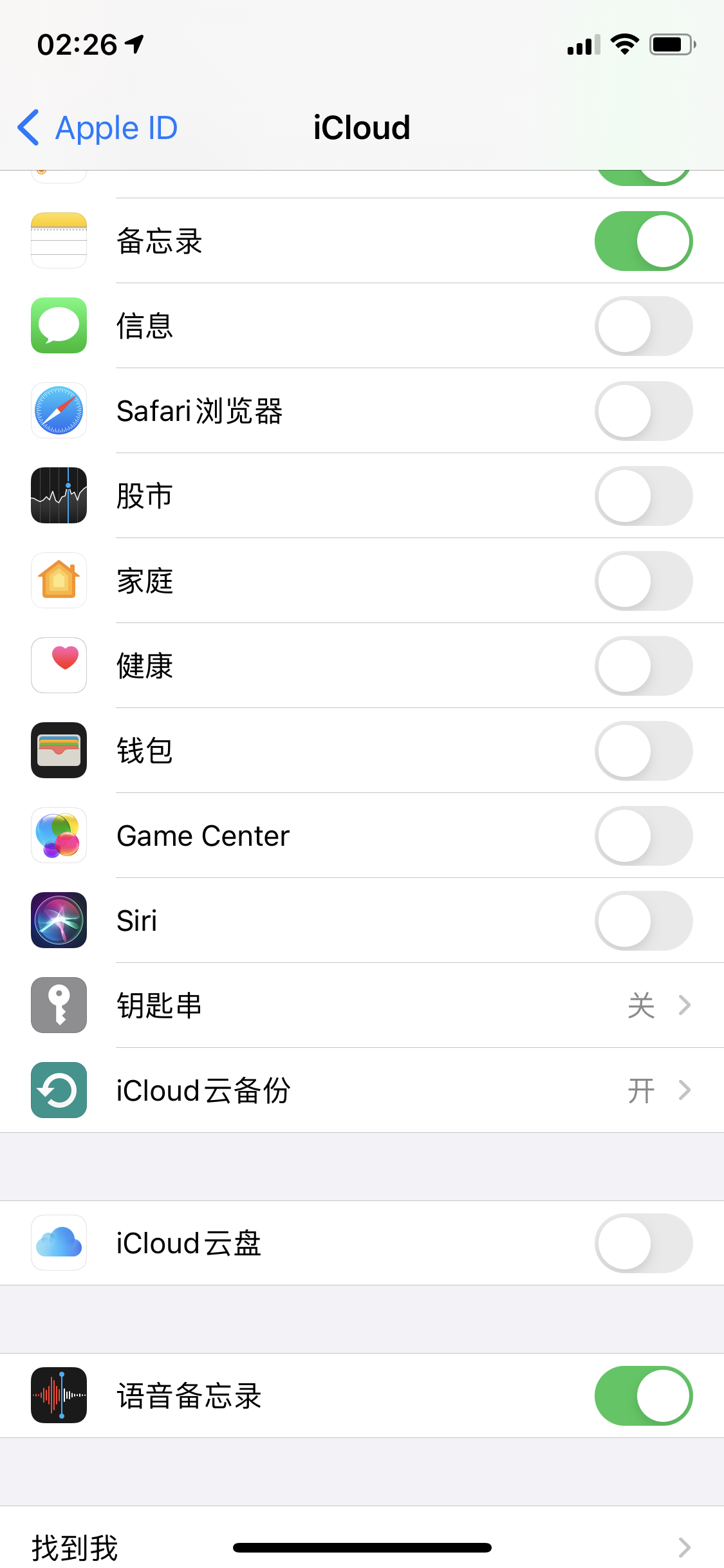Disable the Notes (备忘录) sync toggle

click(x=644, y=241)
